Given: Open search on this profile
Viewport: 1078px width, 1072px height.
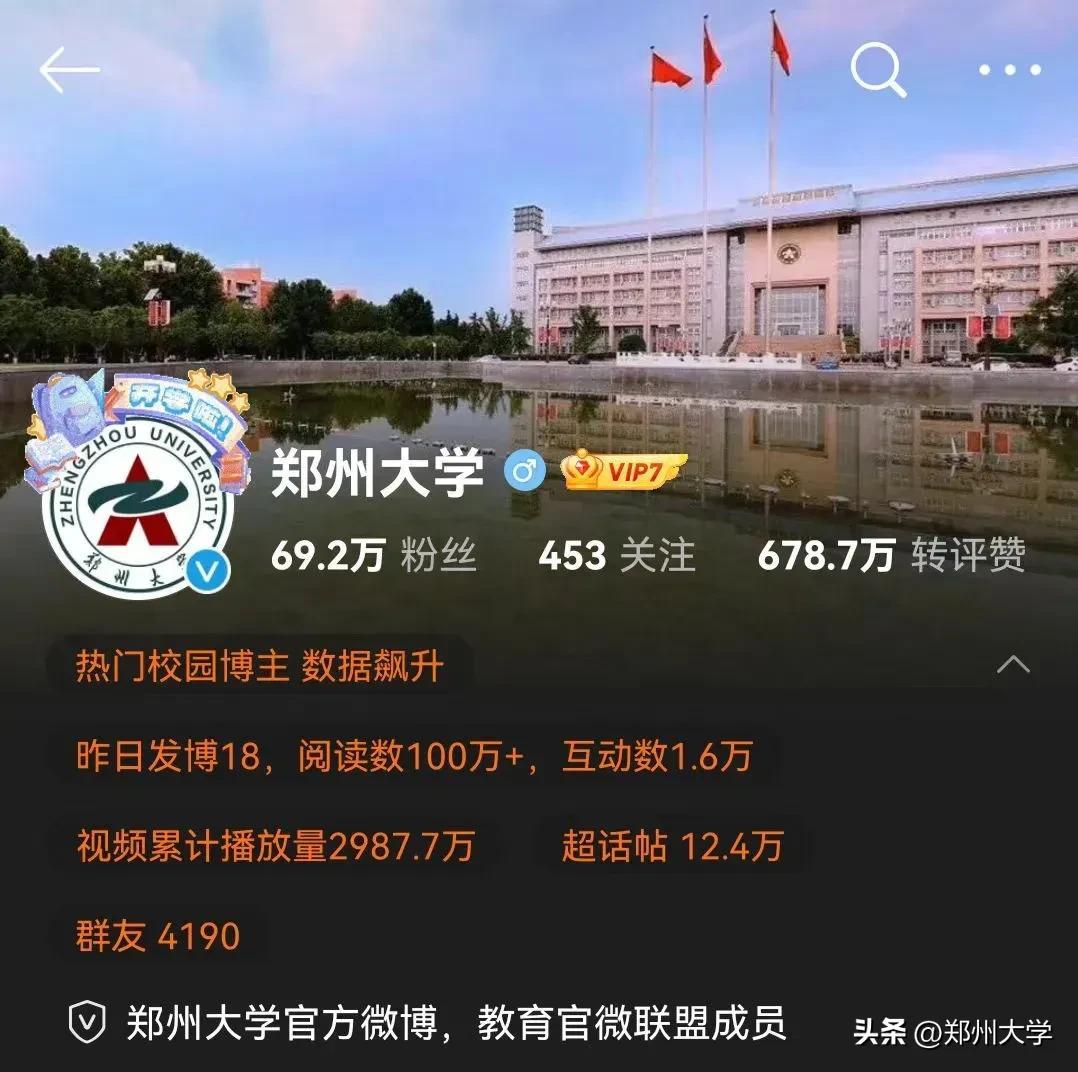Looking at the screenshot, I should [878, 70].
